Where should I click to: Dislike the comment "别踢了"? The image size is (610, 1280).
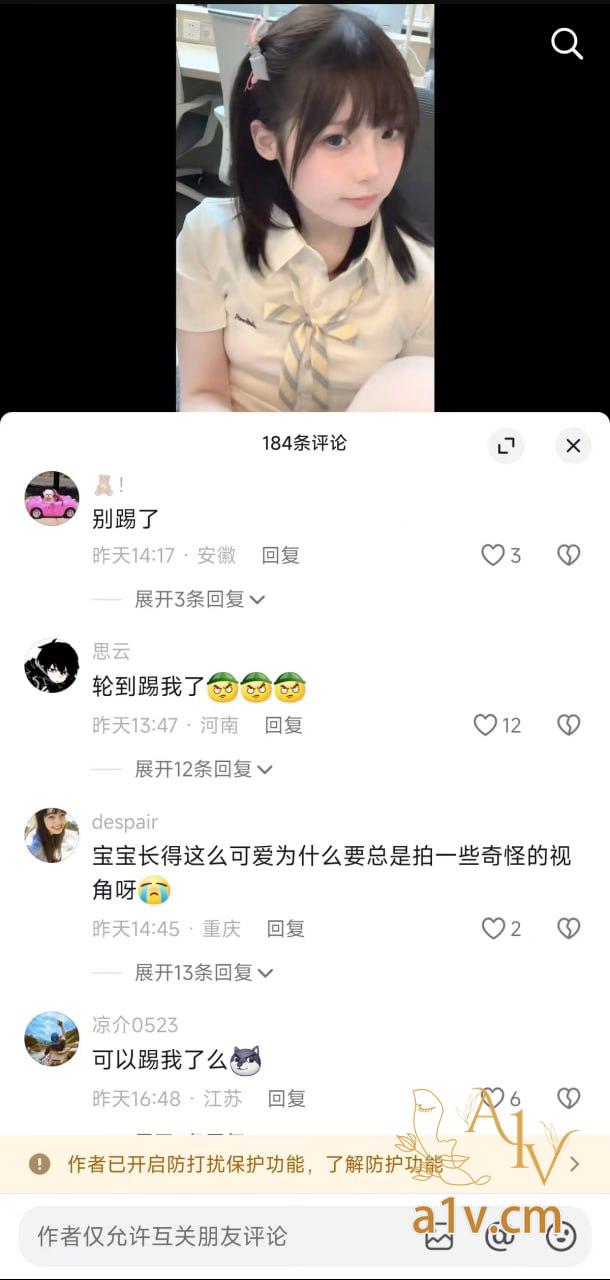tap(568, 555)
